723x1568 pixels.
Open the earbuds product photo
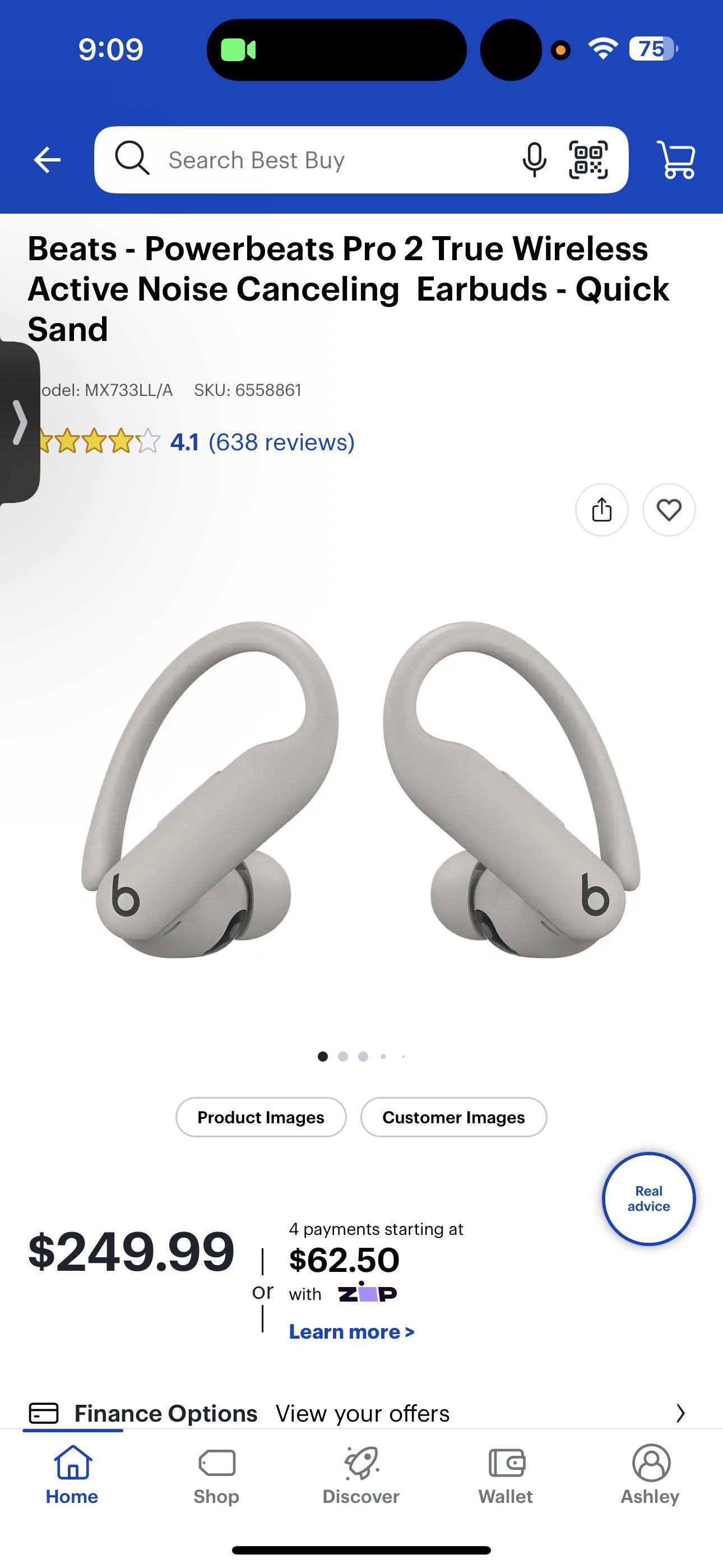[x=361, y=791]
